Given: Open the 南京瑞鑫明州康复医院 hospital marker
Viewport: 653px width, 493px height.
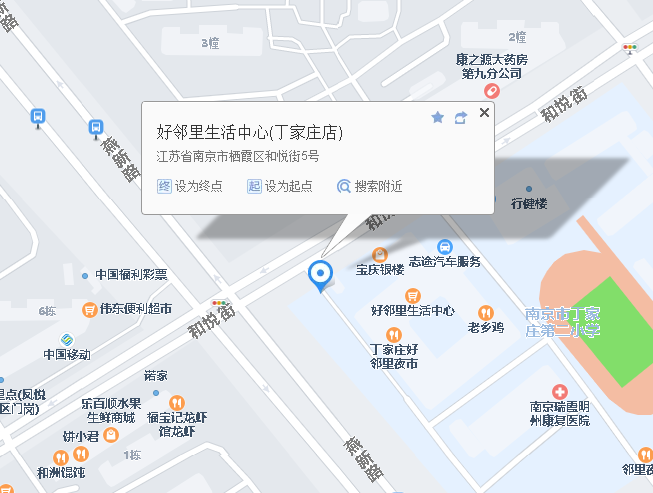Looking at the screenshot, I should 560,390.
